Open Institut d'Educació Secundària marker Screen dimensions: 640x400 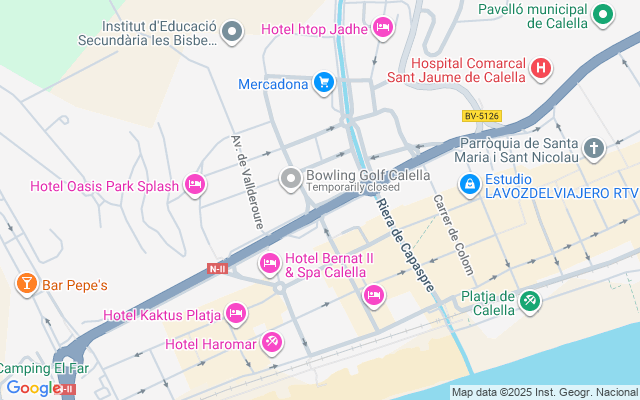(x=233, y=33)
